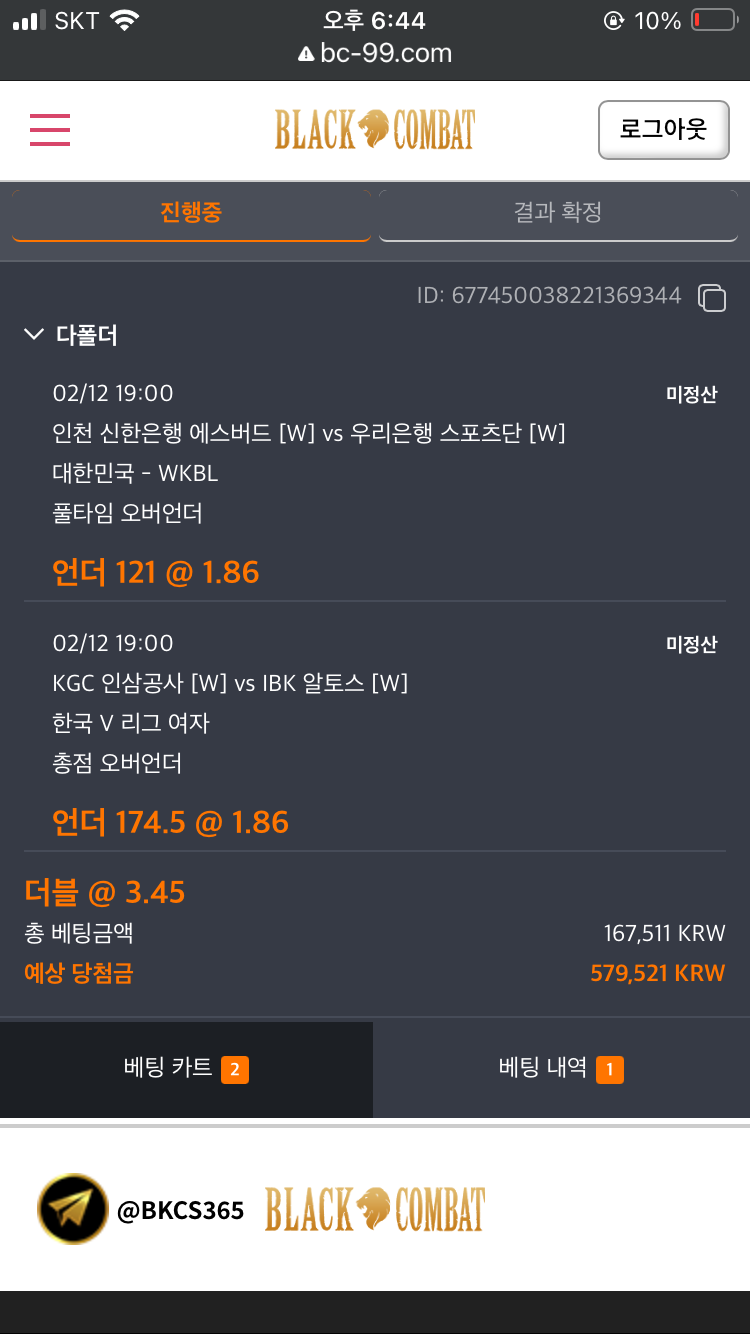The image size is (750, 1334).
Task: Switch to the 진행중 tab
Action: [x=191, y=212]
